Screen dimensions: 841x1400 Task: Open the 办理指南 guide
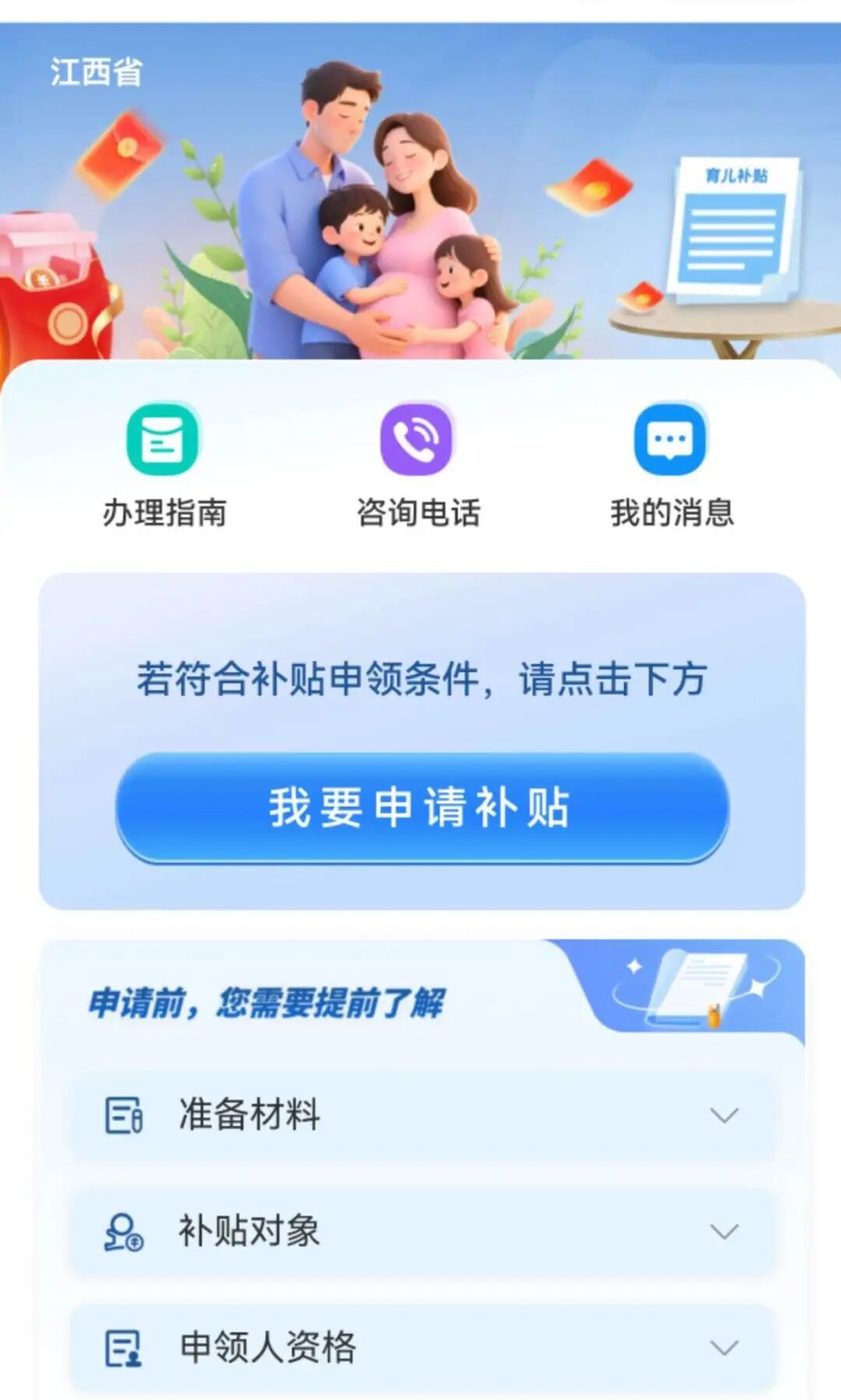[x=164, y=465]
